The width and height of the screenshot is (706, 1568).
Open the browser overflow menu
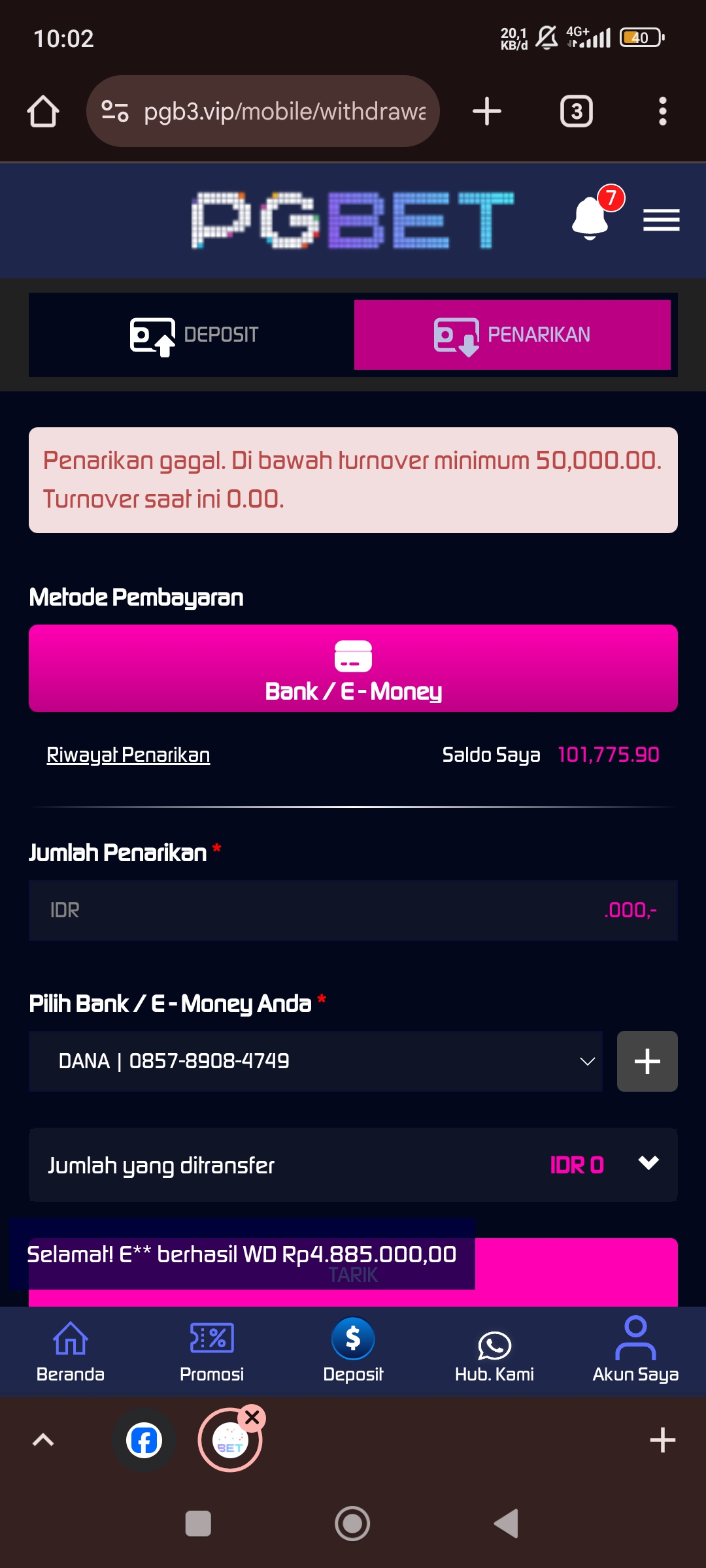click(x=662, y=112)
